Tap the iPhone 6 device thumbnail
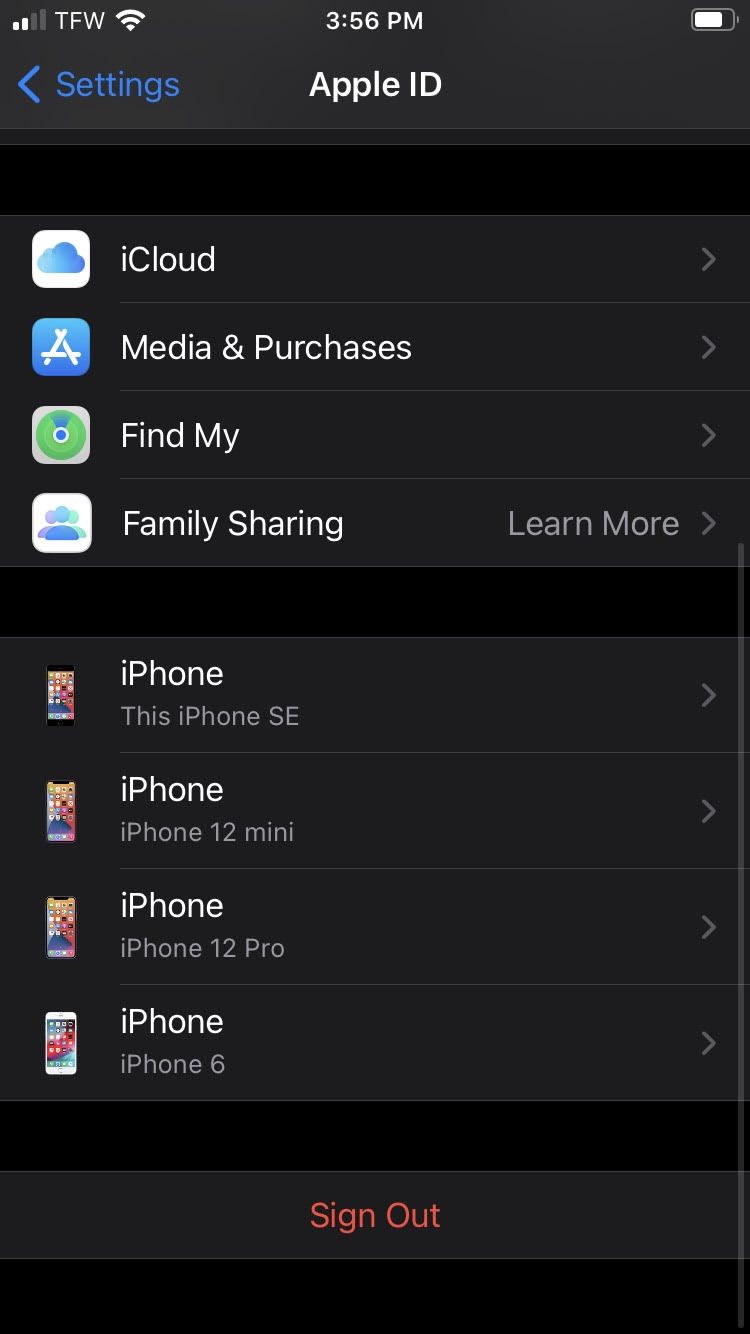Image resolution: width=750 pixels, height=1334 pixels. coord(61,1043)
